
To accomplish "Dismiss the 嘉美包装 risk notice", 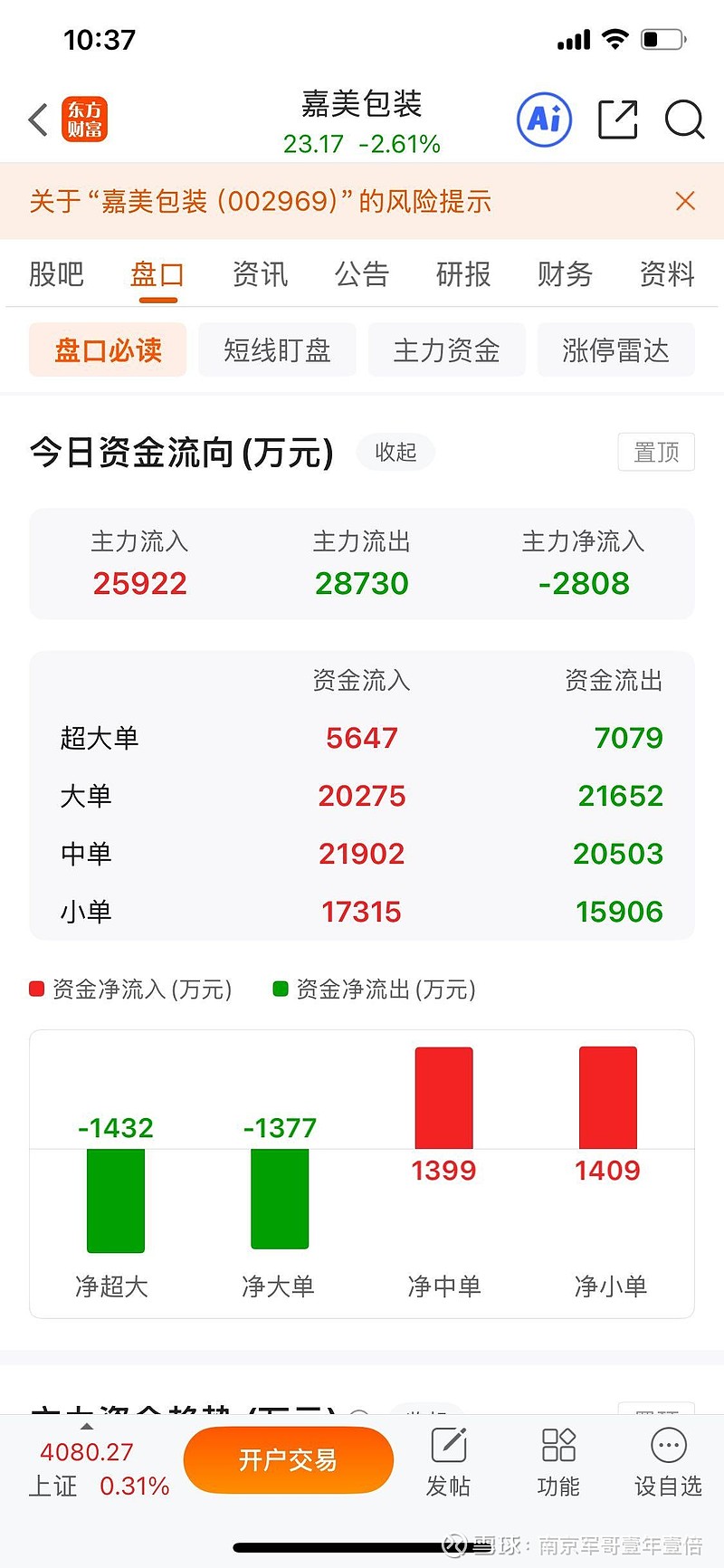I will [685, 201].
